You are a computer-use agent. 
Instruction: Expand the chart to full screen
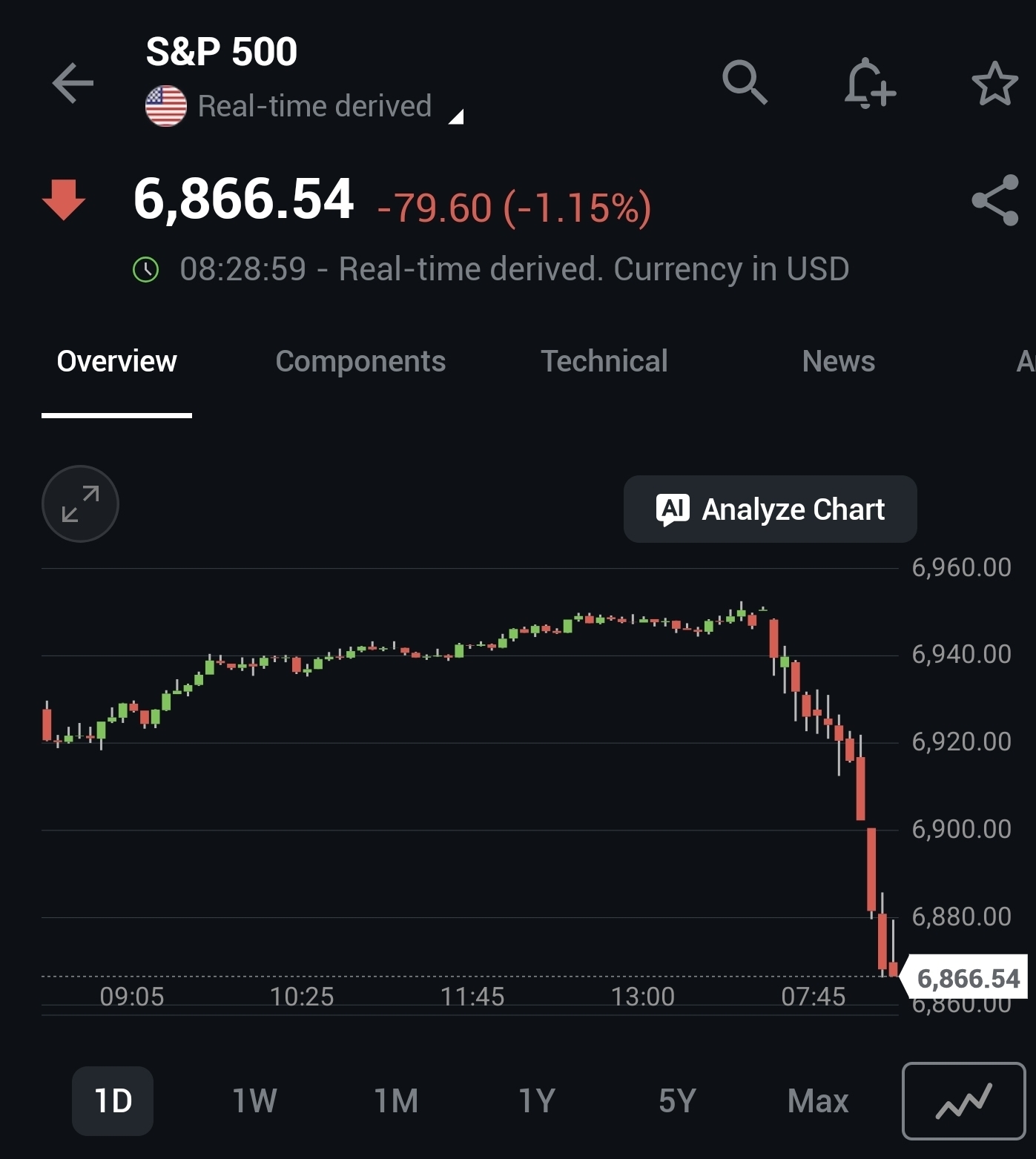click(80, 504)
